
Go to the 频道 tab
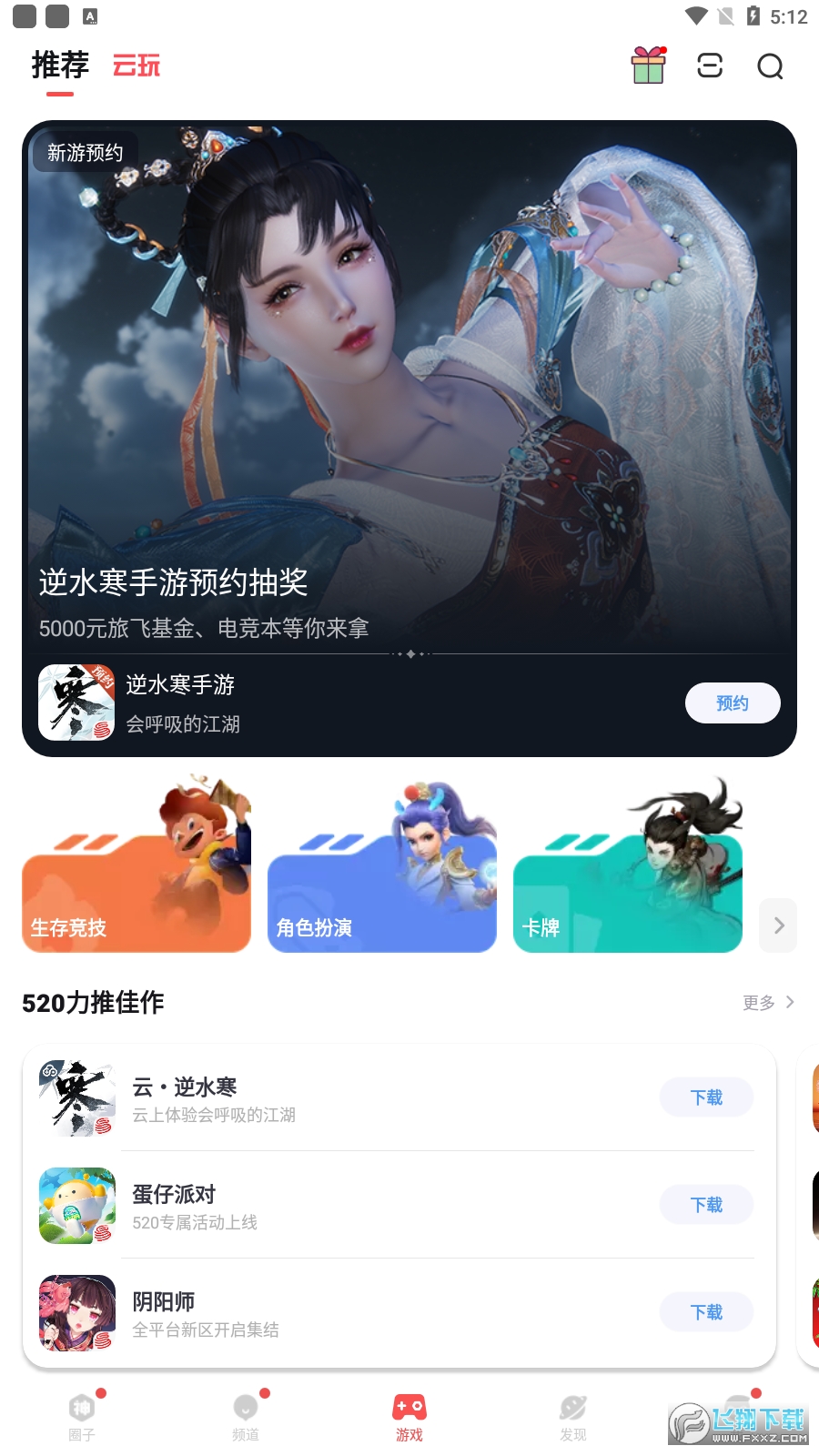click(x=246, y=1416)
